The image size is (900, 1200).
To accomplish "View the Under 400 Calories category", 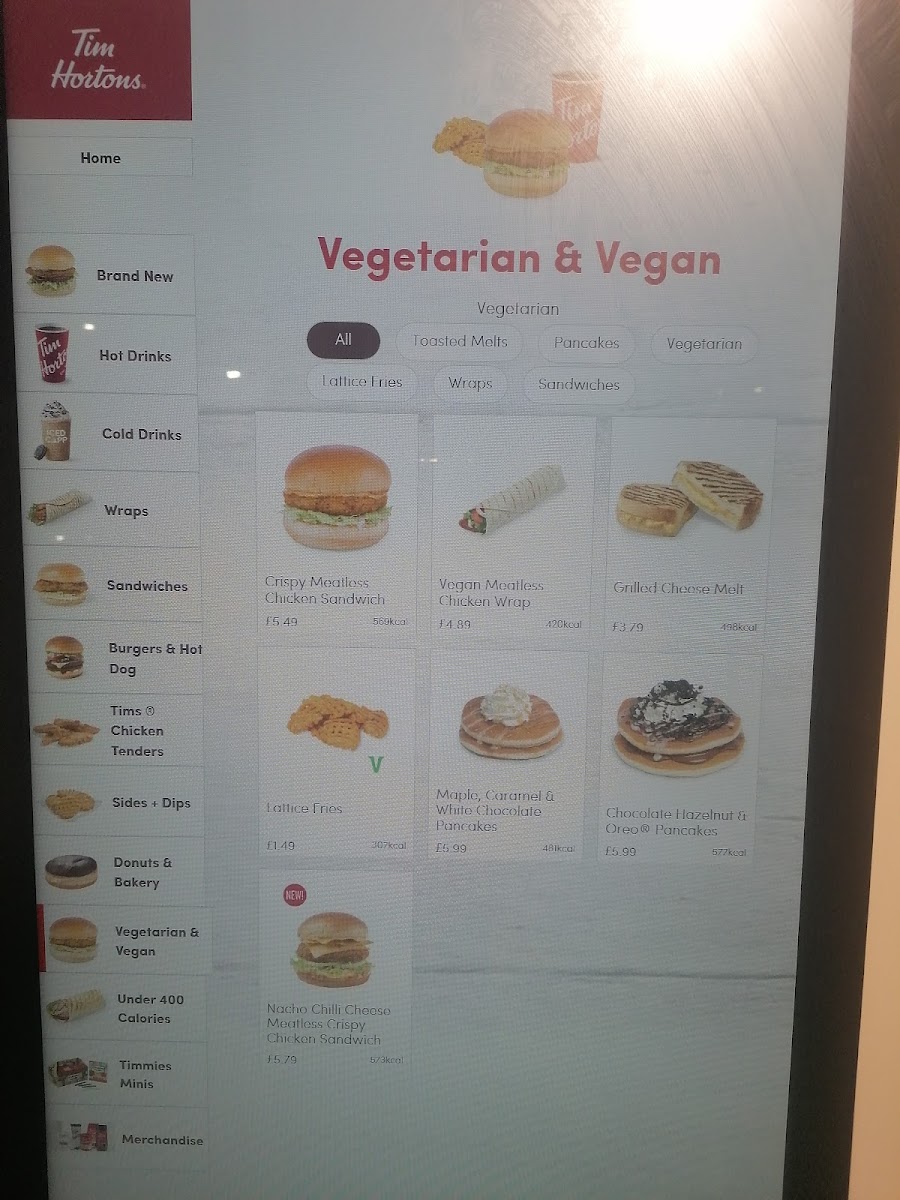I will pos(126,1008).
